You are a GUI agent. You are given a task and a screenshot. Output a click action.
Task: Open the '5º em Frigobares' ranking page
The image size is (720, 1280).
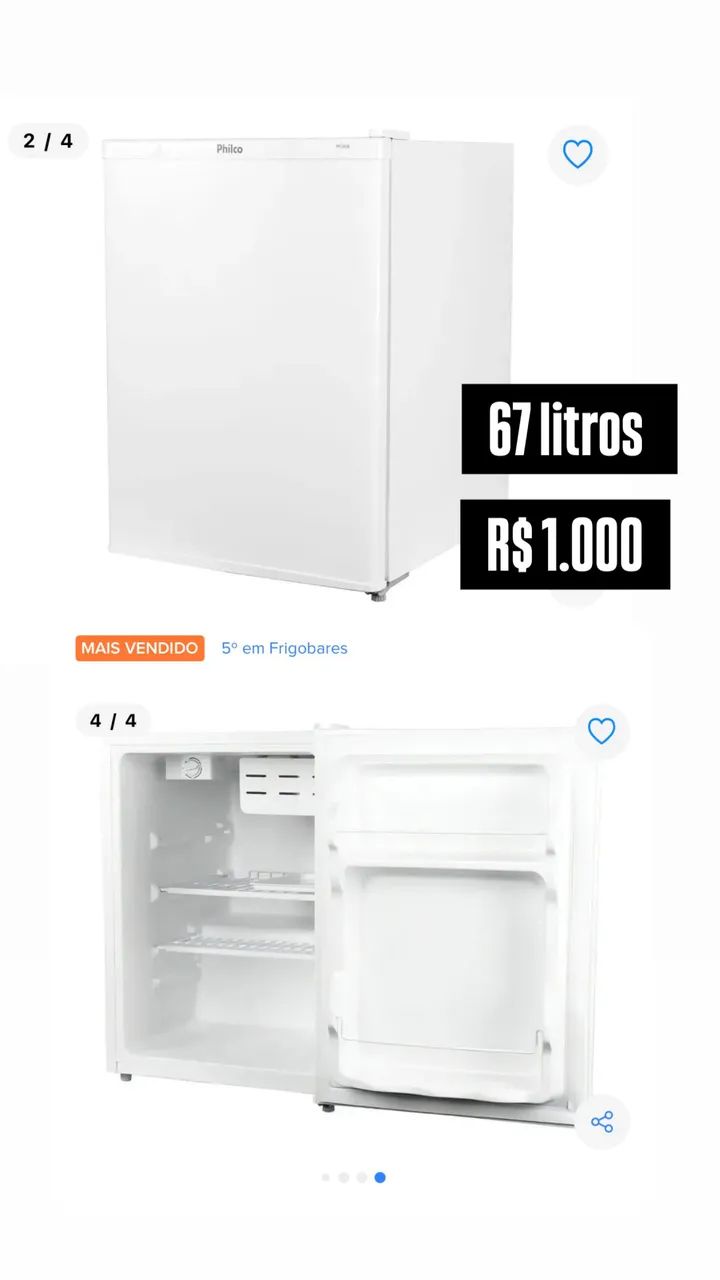(x=283, y=648)
